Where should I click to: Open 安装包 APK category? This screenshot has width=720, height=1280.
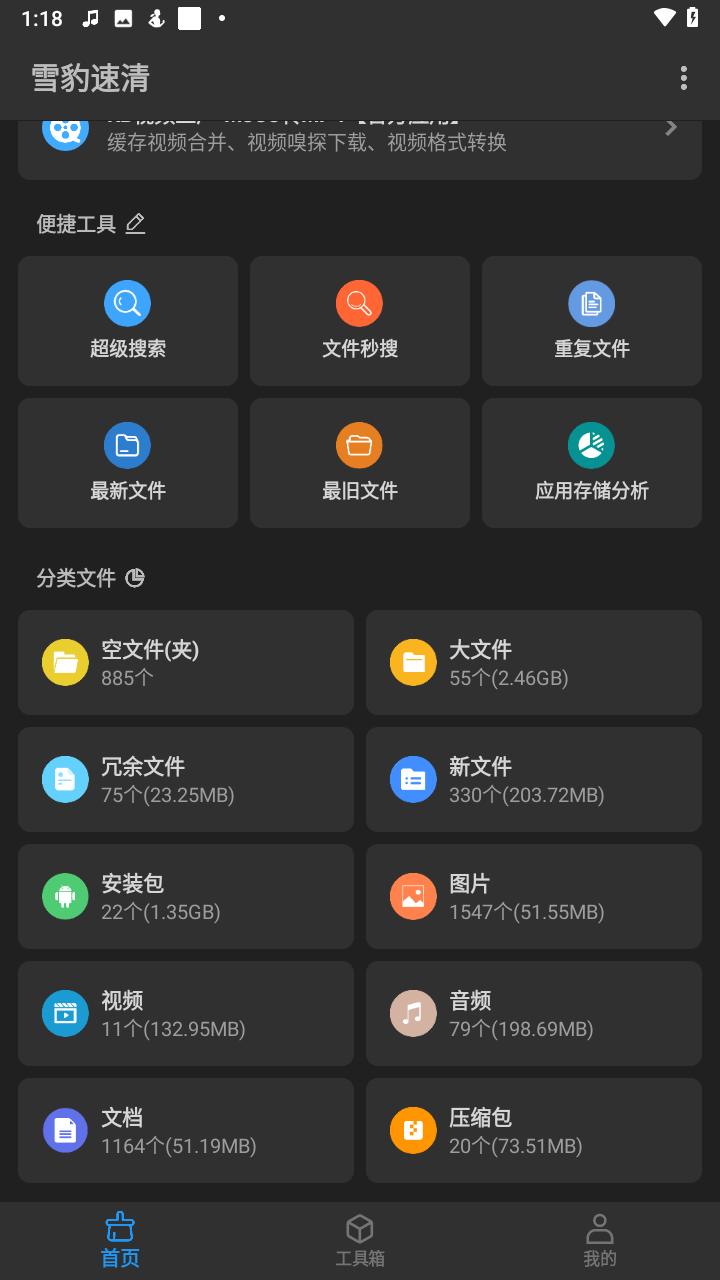186,896
